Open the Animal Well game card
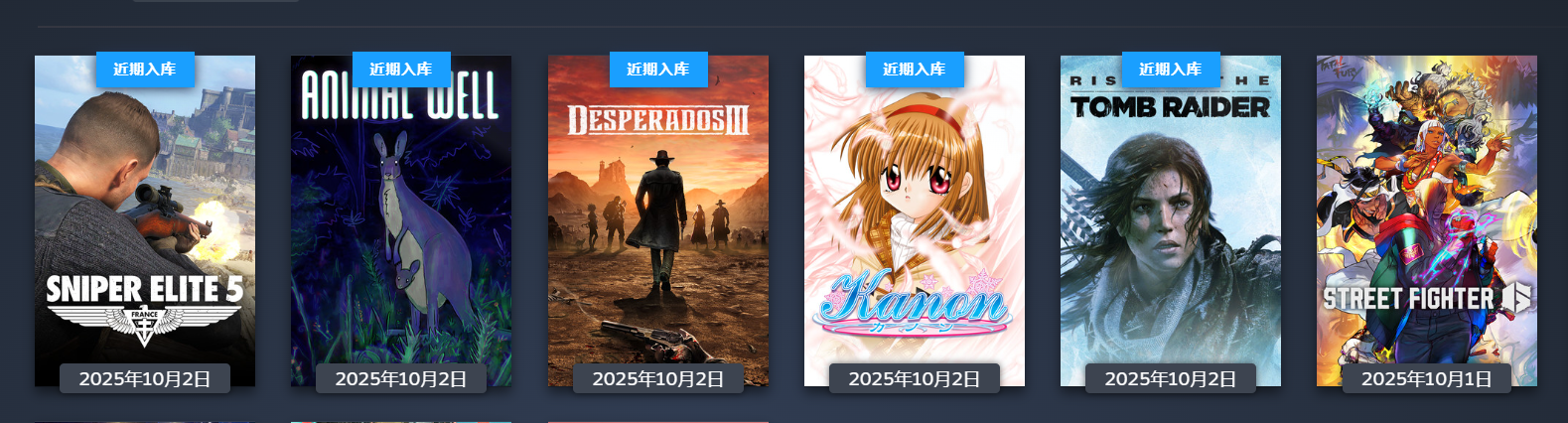This screenshot has width=1568, height=423. (401, 220)
